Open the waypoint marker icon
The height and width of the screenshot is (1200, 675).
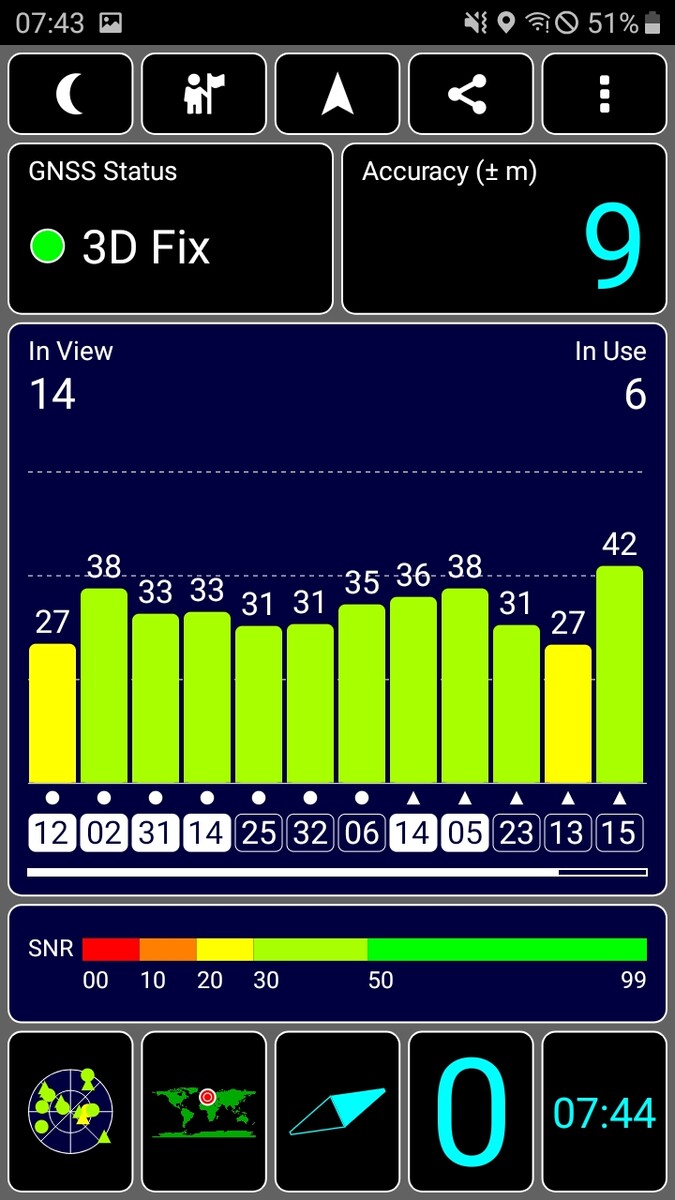point(204,94)
